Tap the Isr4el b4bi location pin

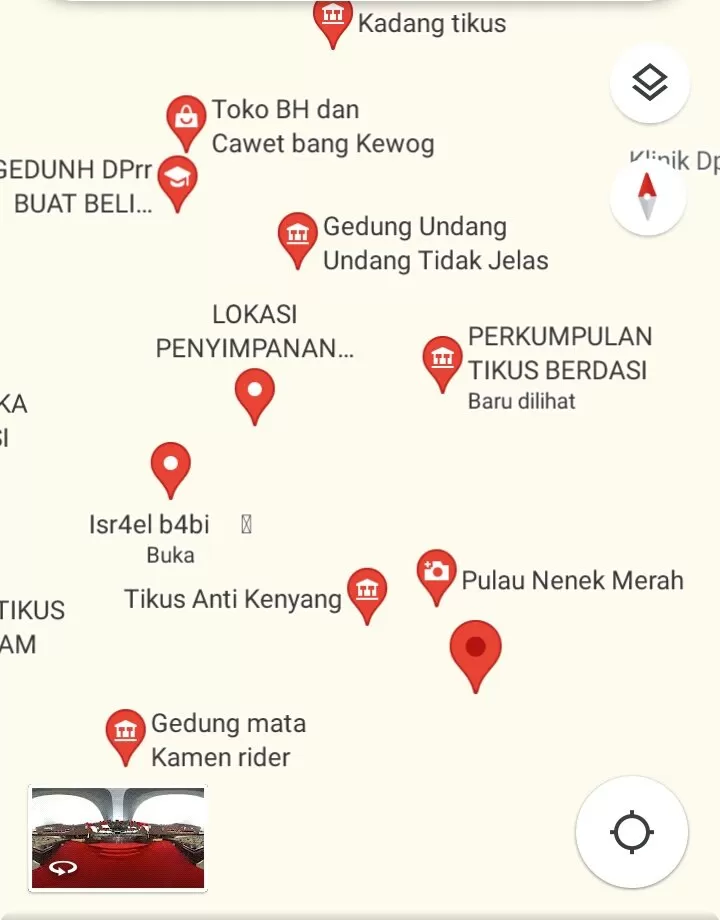click(170, 466)
